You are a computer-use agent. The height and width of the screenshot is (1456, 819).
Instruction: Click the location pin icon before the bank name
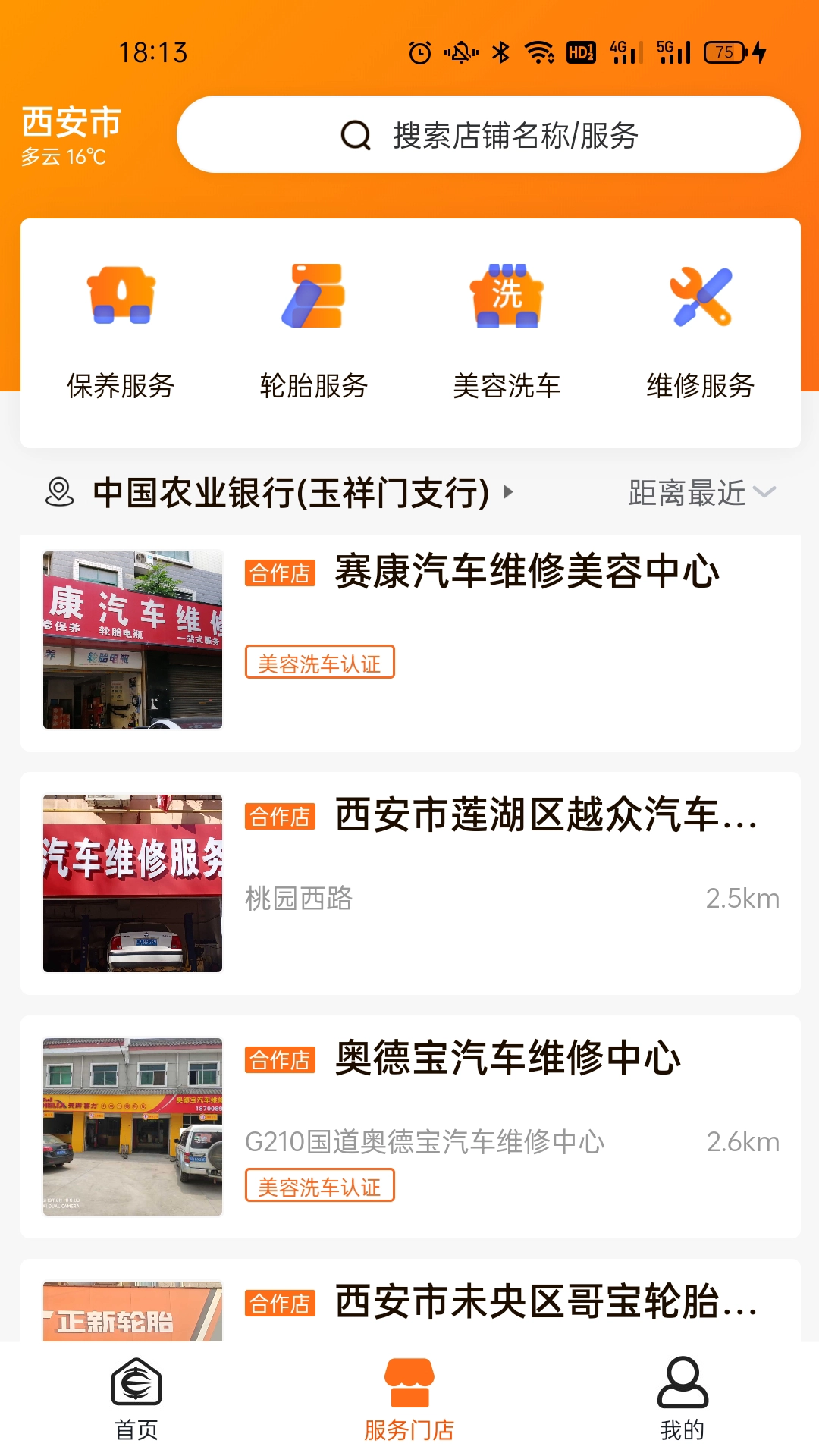[x=57, y=493]
